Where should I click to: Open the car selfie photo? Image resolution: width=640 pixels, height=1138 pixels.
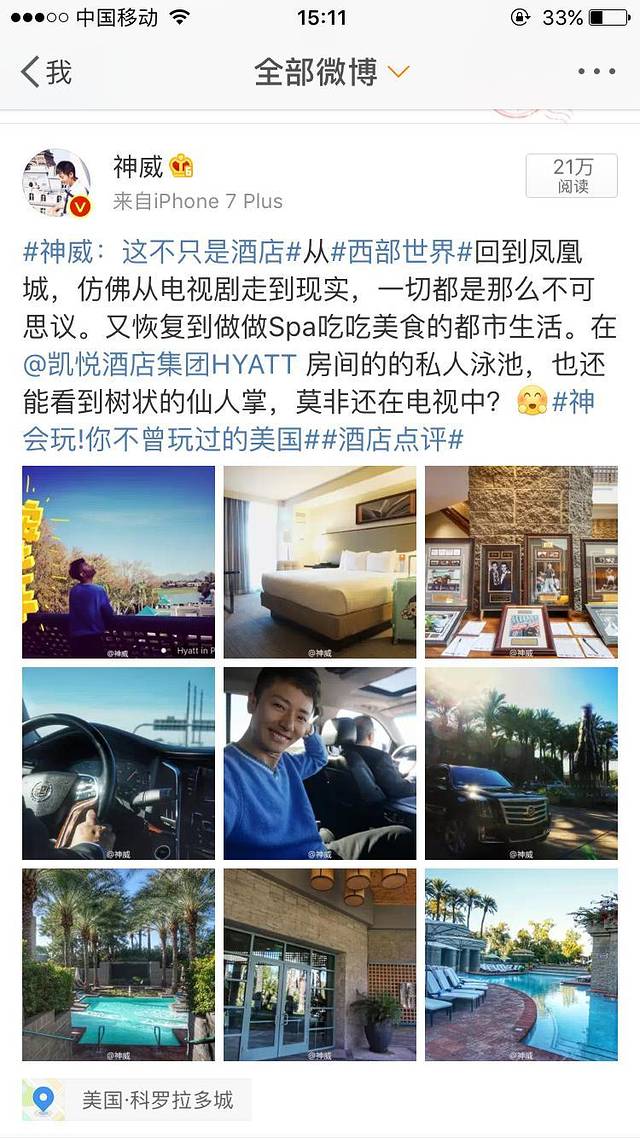point(320,763)
